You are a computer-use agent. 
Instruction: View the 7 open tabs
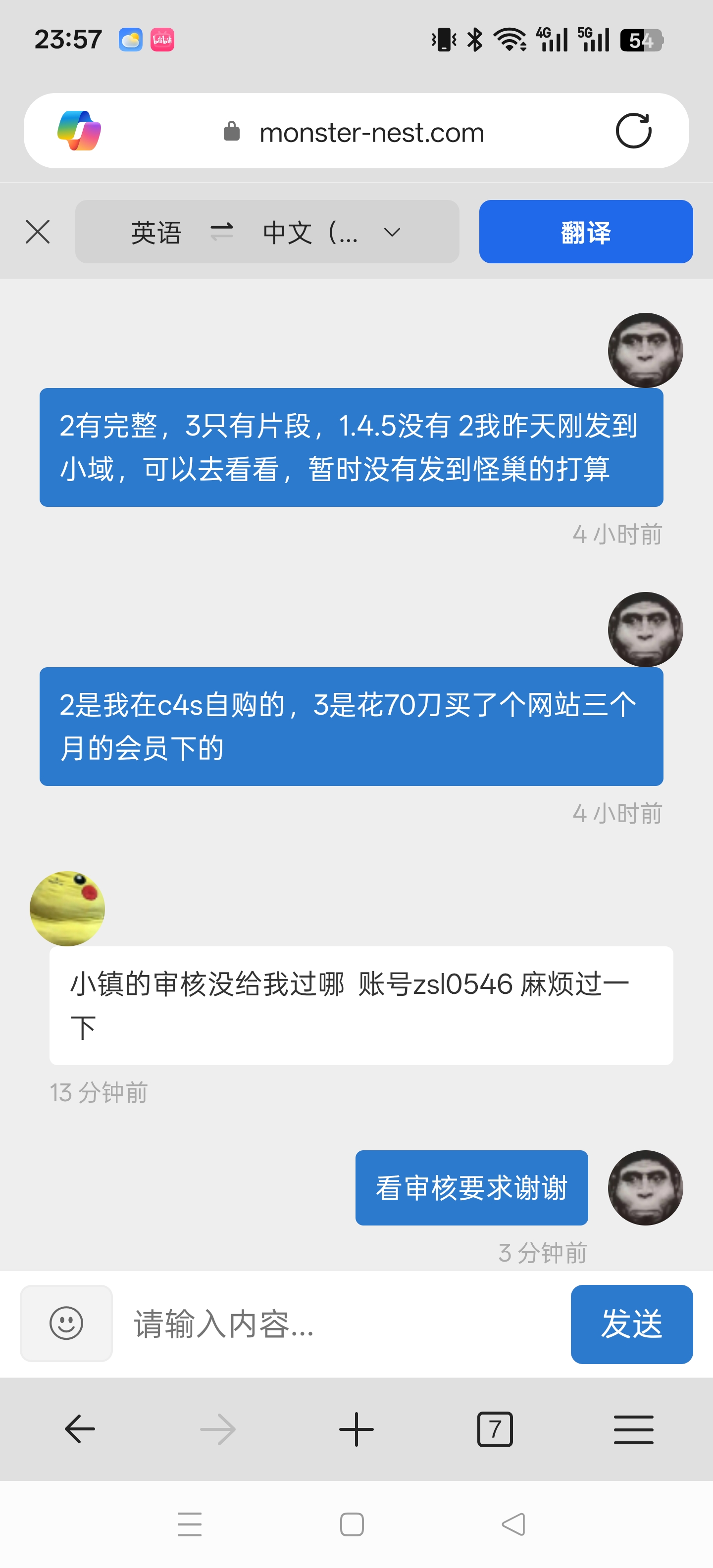coord(495,1428)
